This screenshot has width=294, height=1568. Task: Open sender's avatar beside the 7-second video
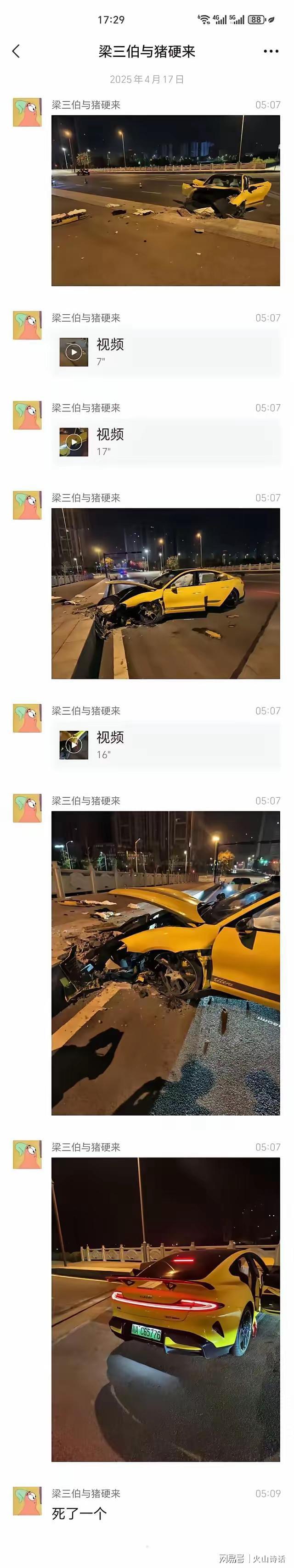[28, 325]
